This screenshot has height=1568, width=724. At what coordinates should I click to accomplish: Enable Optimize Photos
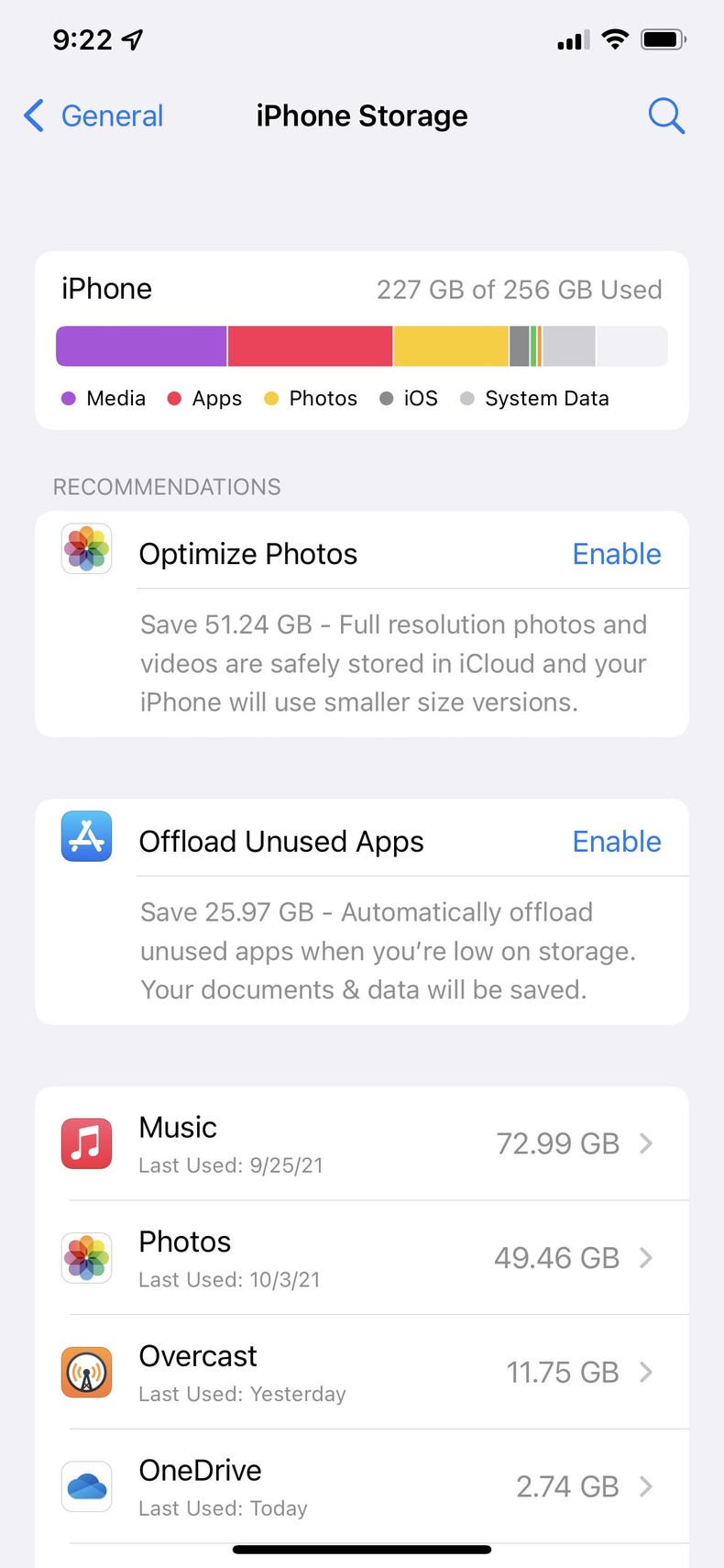click(616, 553)
